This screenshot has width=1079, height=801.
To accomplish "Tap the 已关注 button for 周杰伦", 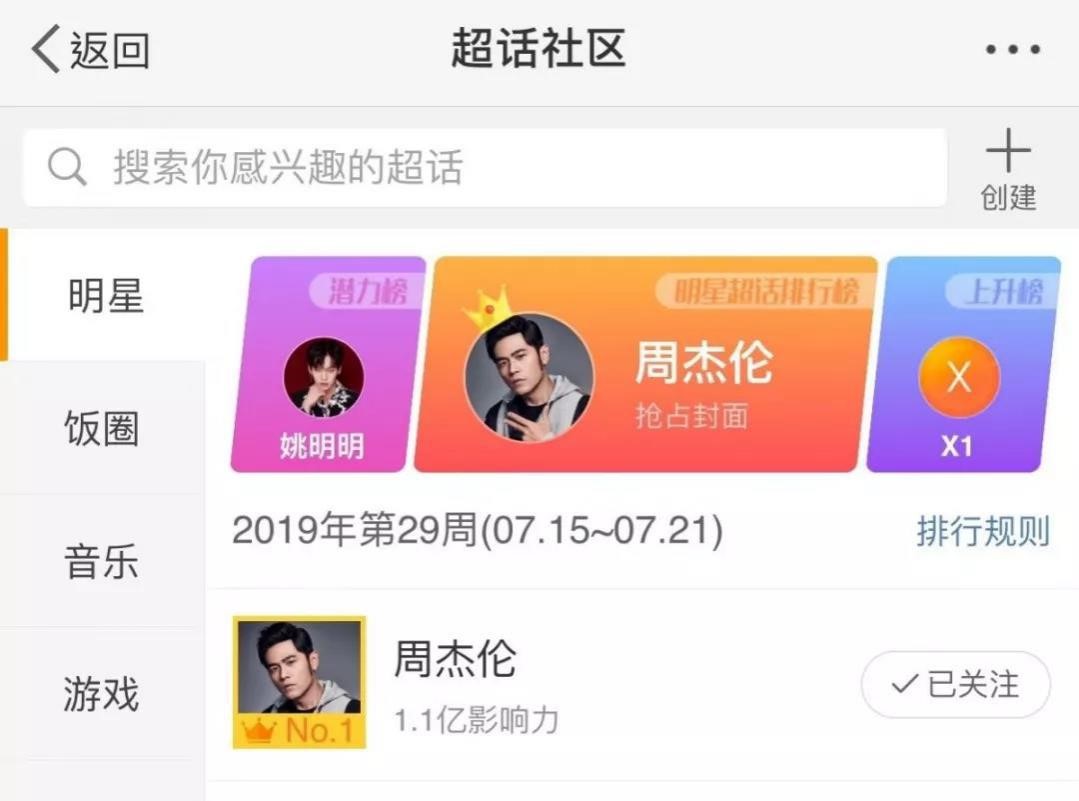I will pos(955,685).
